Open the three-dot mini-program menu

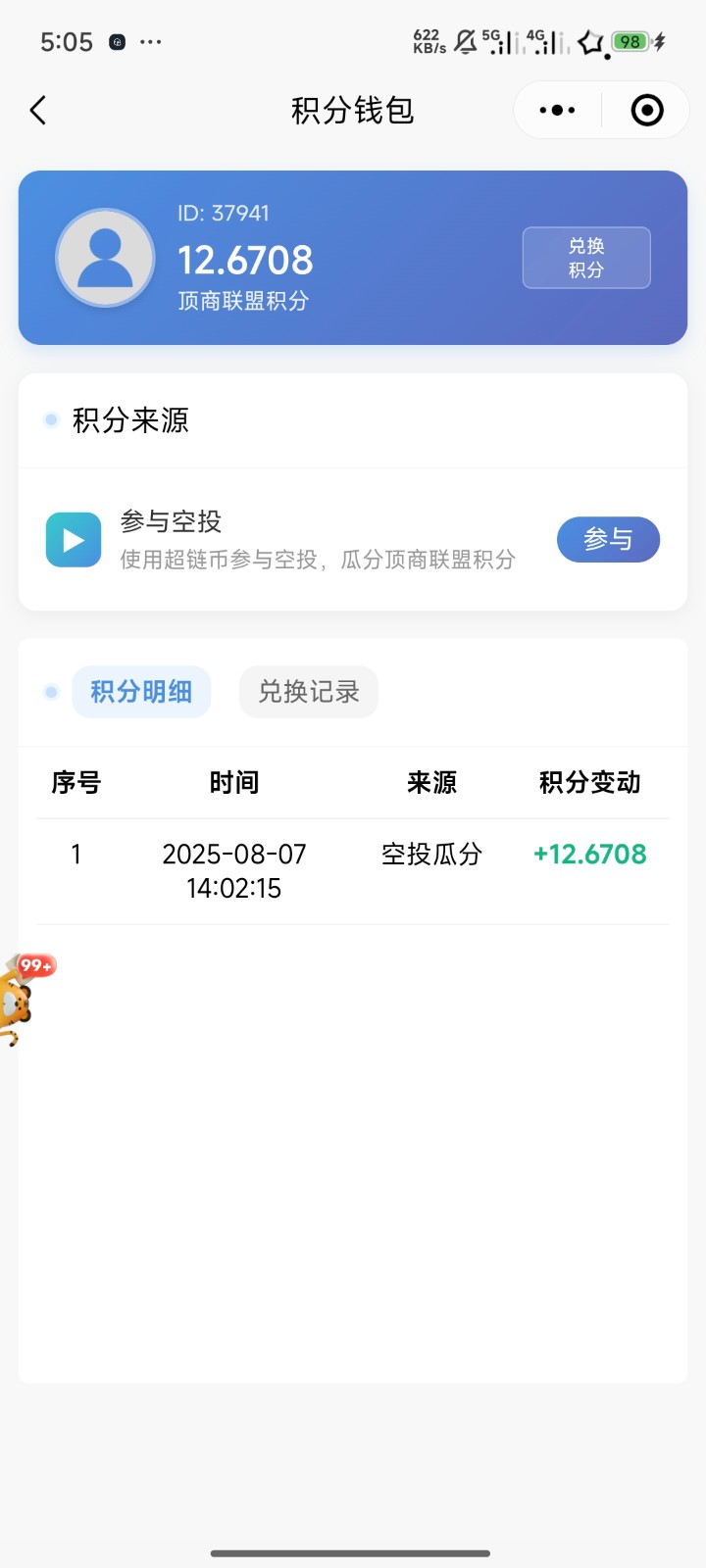[x=555, y=110]
